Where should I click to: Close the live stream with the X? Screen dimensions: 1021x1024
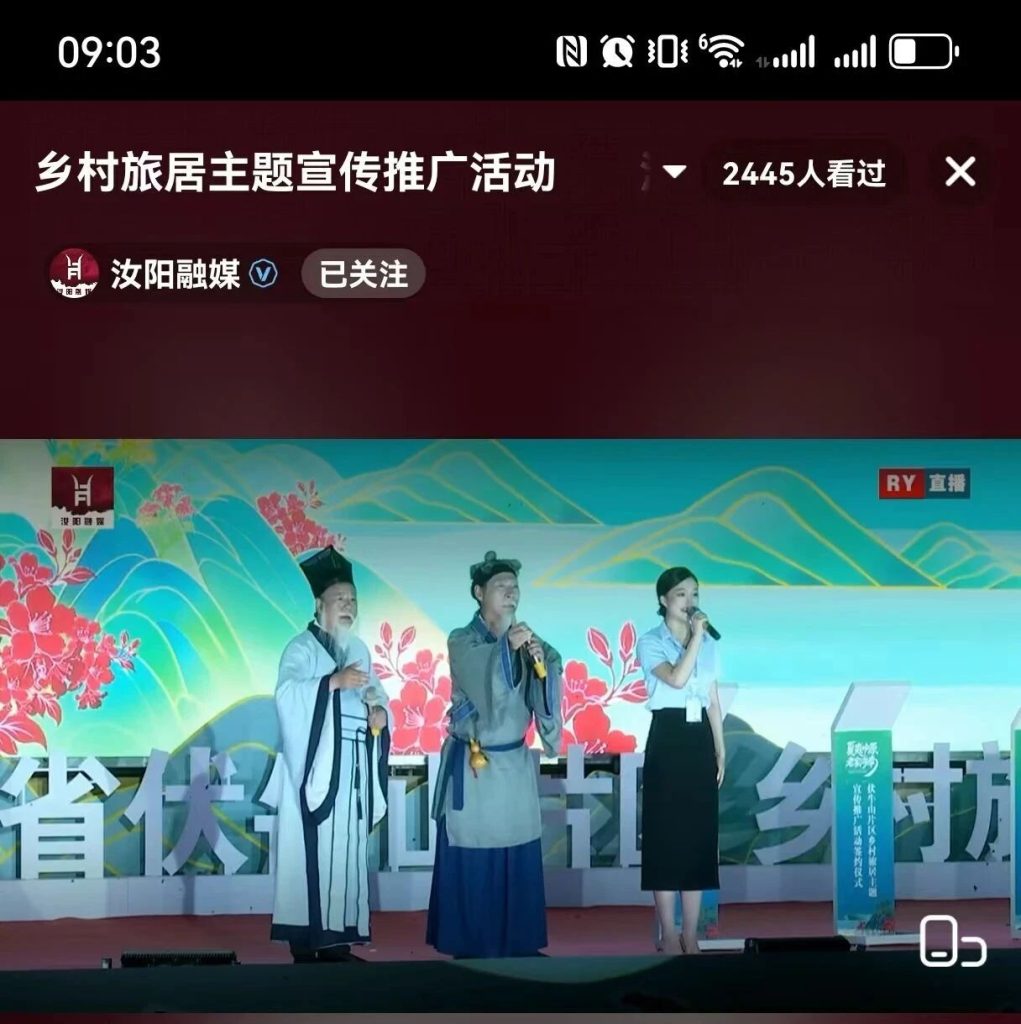point(960,172)
